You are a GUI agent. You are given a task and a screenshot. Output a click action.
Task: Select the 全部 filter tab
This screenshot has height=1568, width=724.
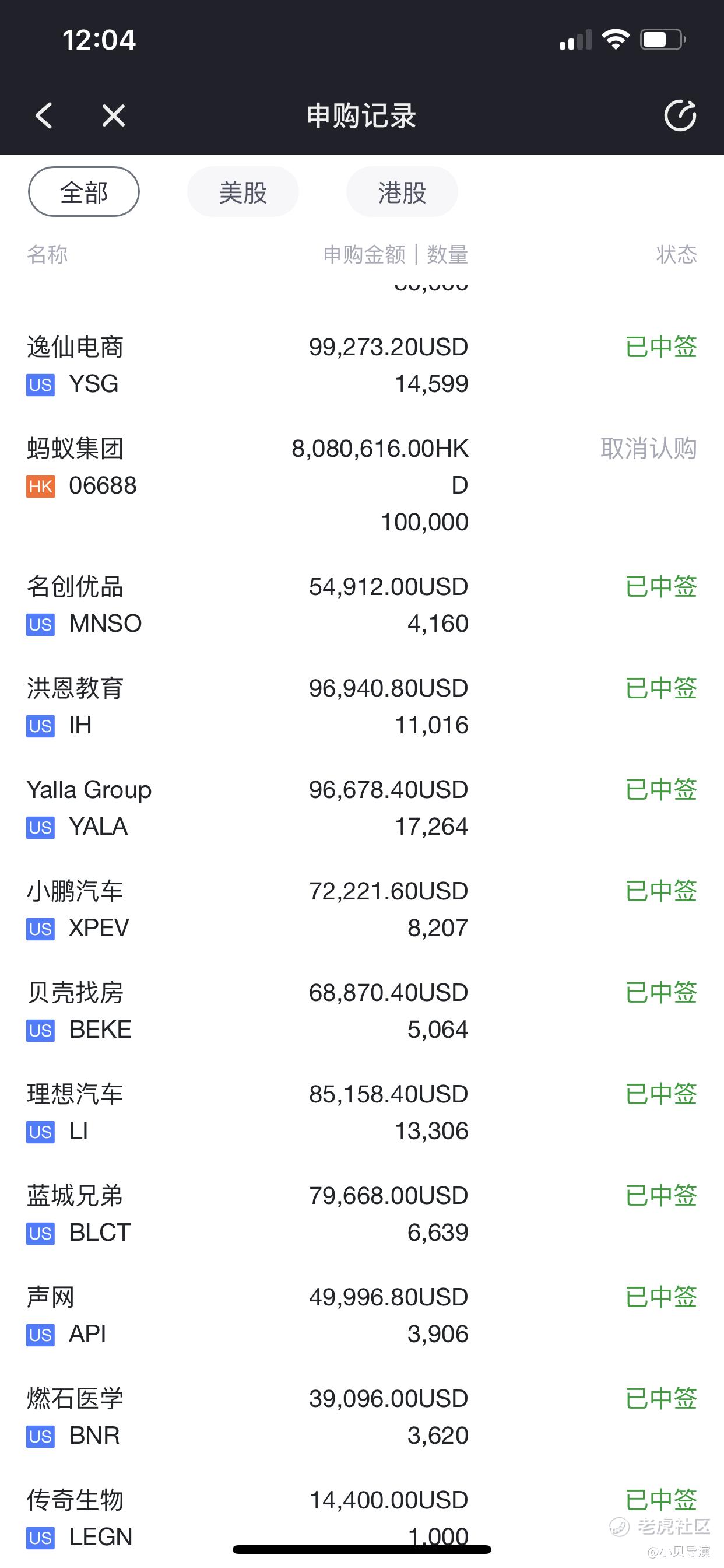[x=84, y=192]
